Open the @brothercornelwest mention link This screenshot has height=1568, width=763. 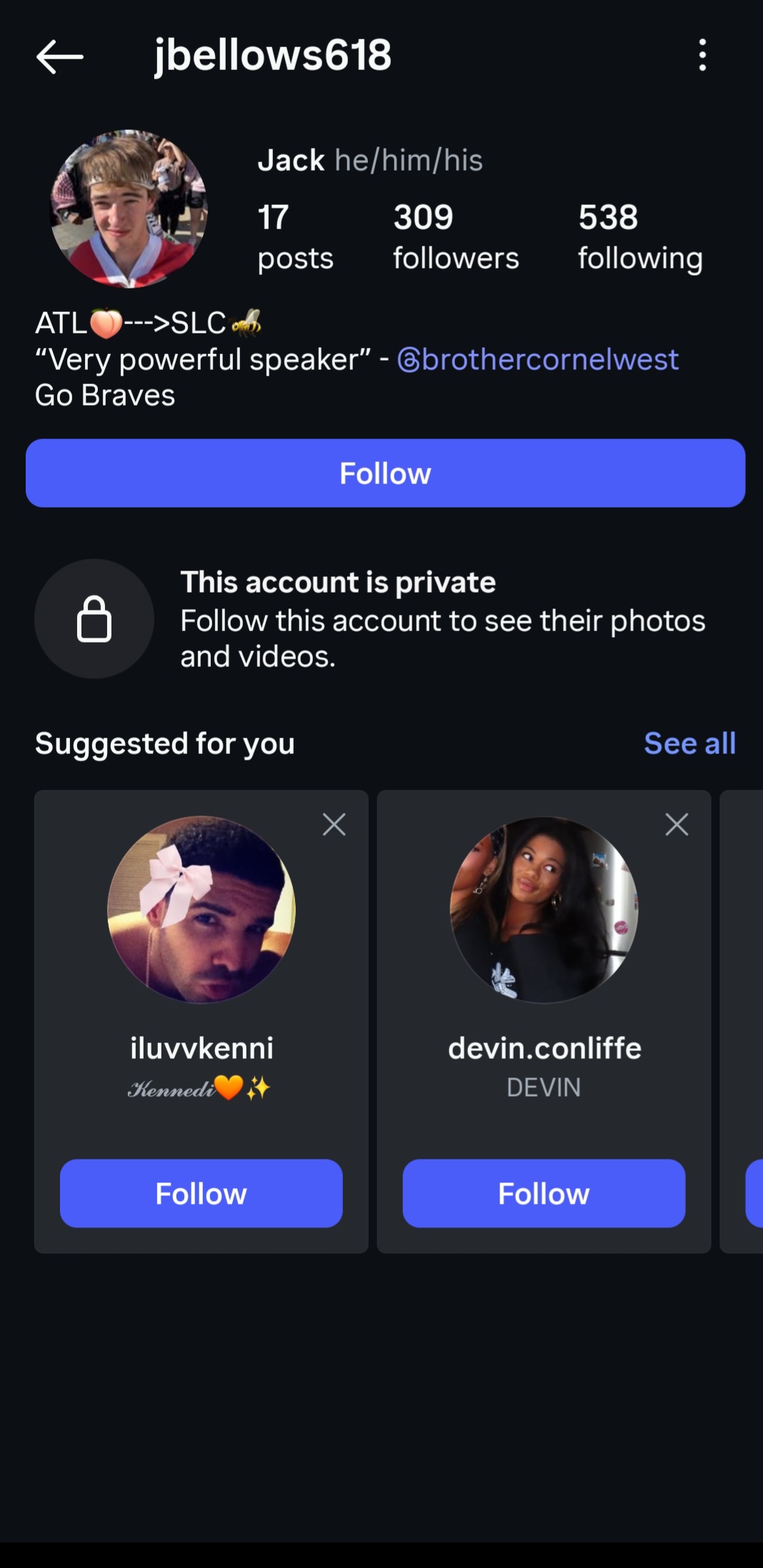pos(537,360)
